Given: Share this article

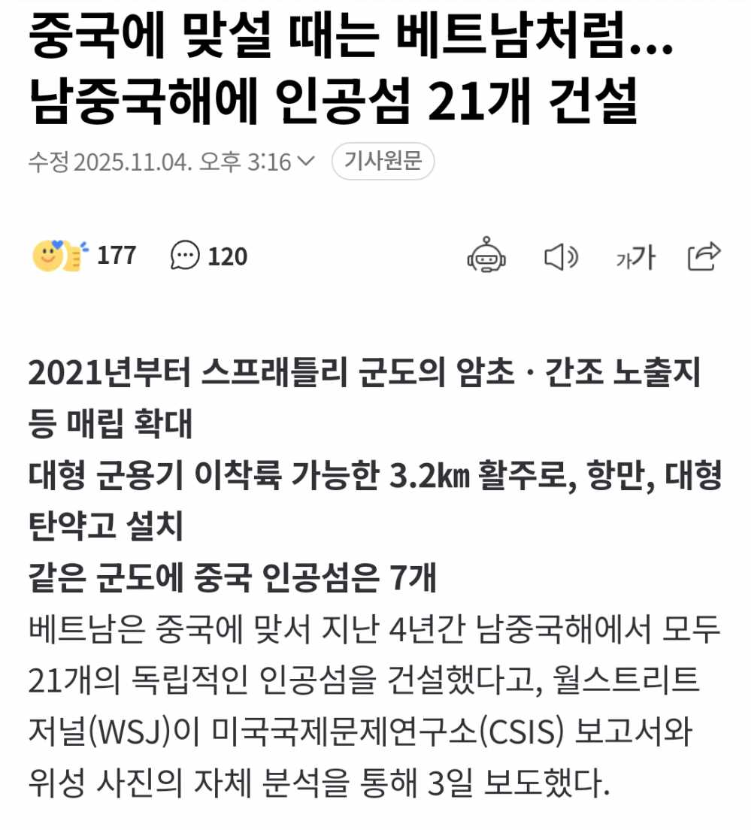Looking at the screenshot, I should pos(704,256).
